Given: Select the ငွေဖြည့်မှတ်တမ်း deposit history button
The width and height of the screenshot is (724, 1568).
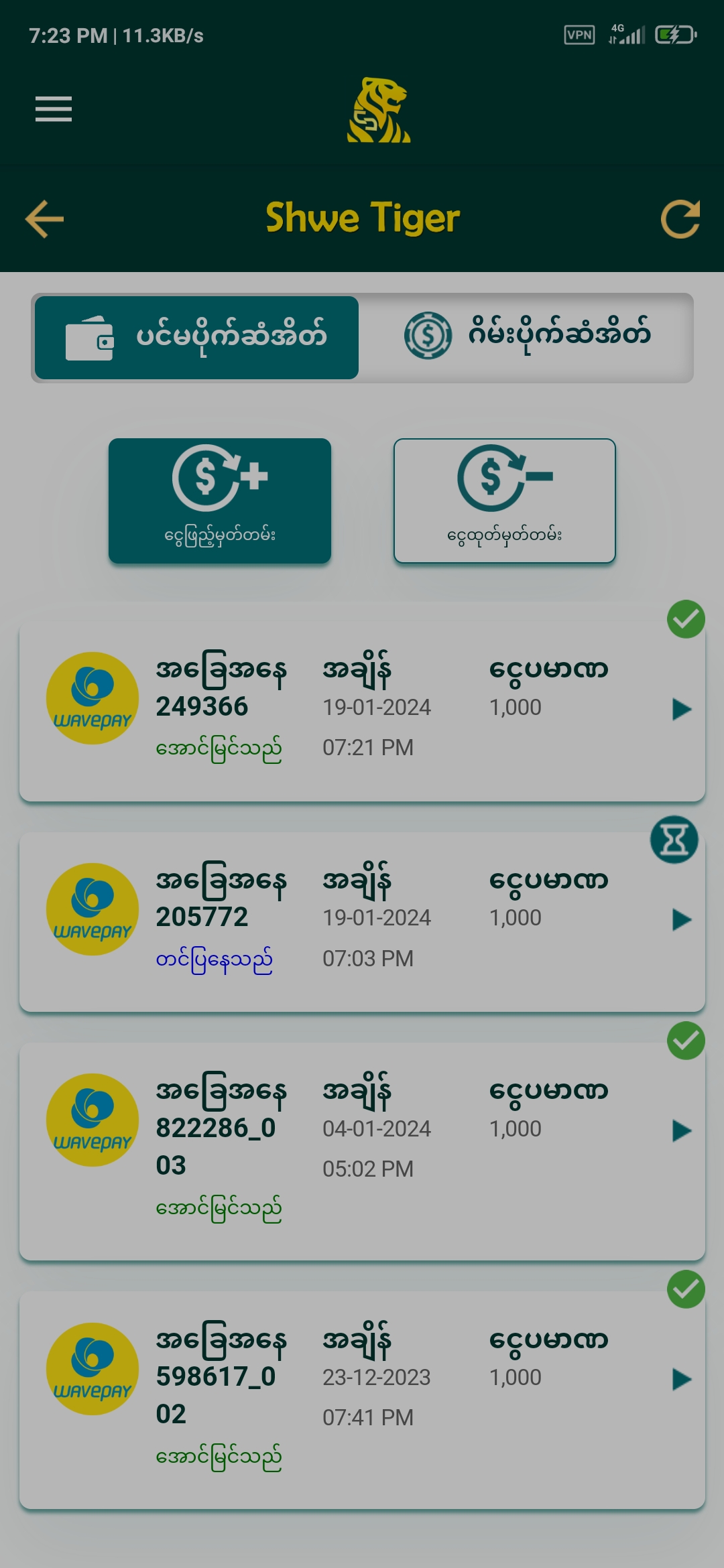Looking at the screenshot, I should tap(220, 501).
